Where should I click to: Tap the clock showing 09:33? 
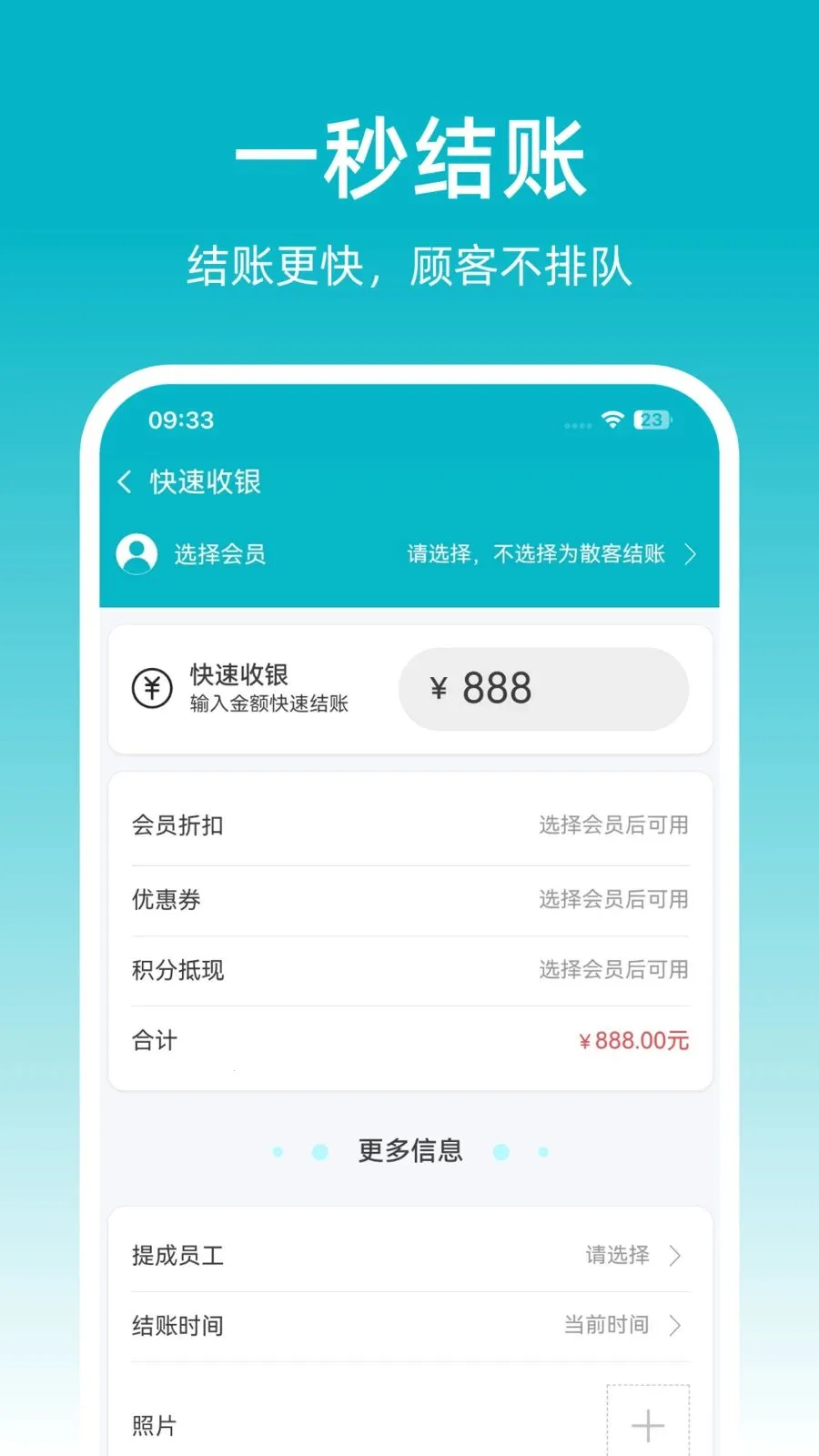tap(179, 420)
